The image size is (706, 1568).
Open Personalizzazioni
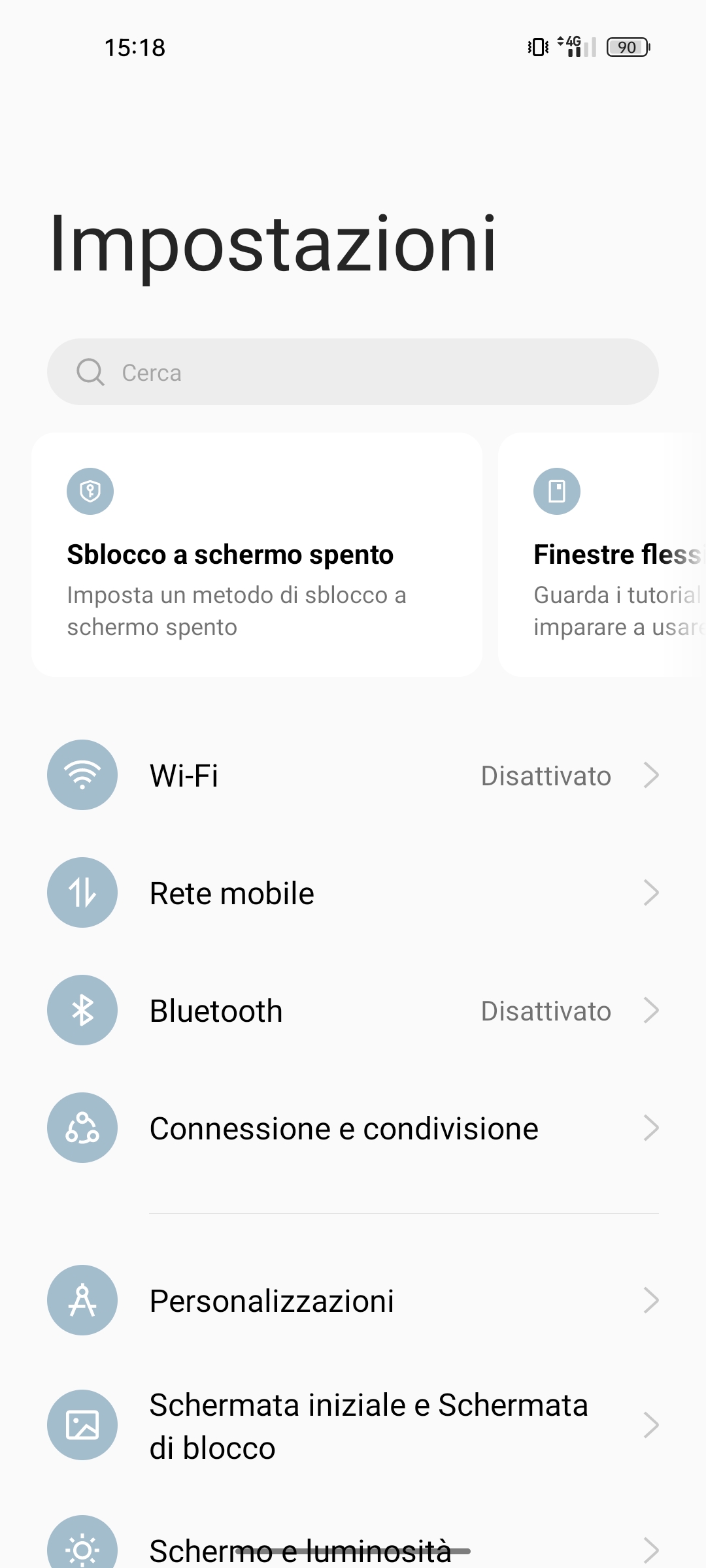point(353,1301)
